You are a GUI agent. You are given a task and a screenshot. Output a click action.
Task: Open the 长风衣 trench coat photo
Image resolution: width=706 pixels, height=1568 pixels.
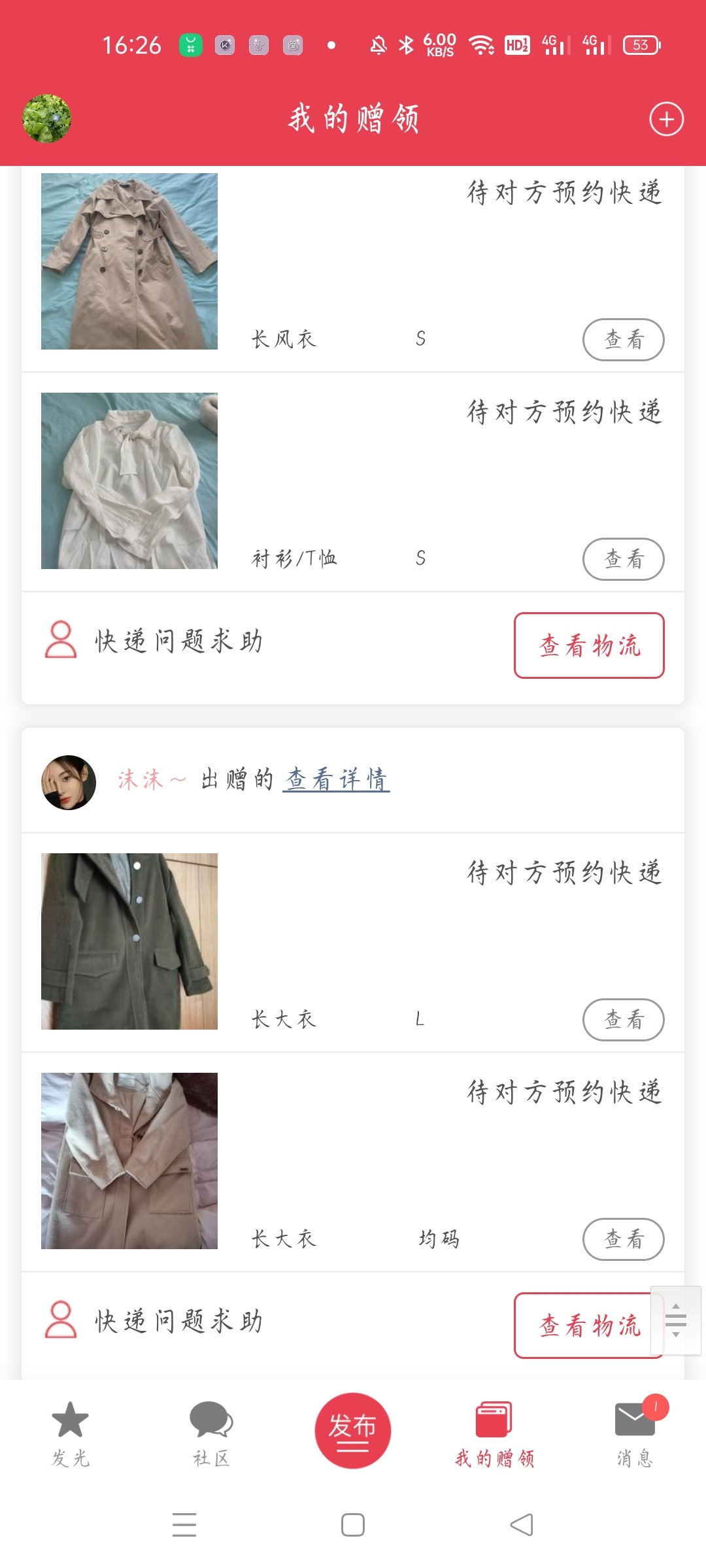tap(129, 261)
